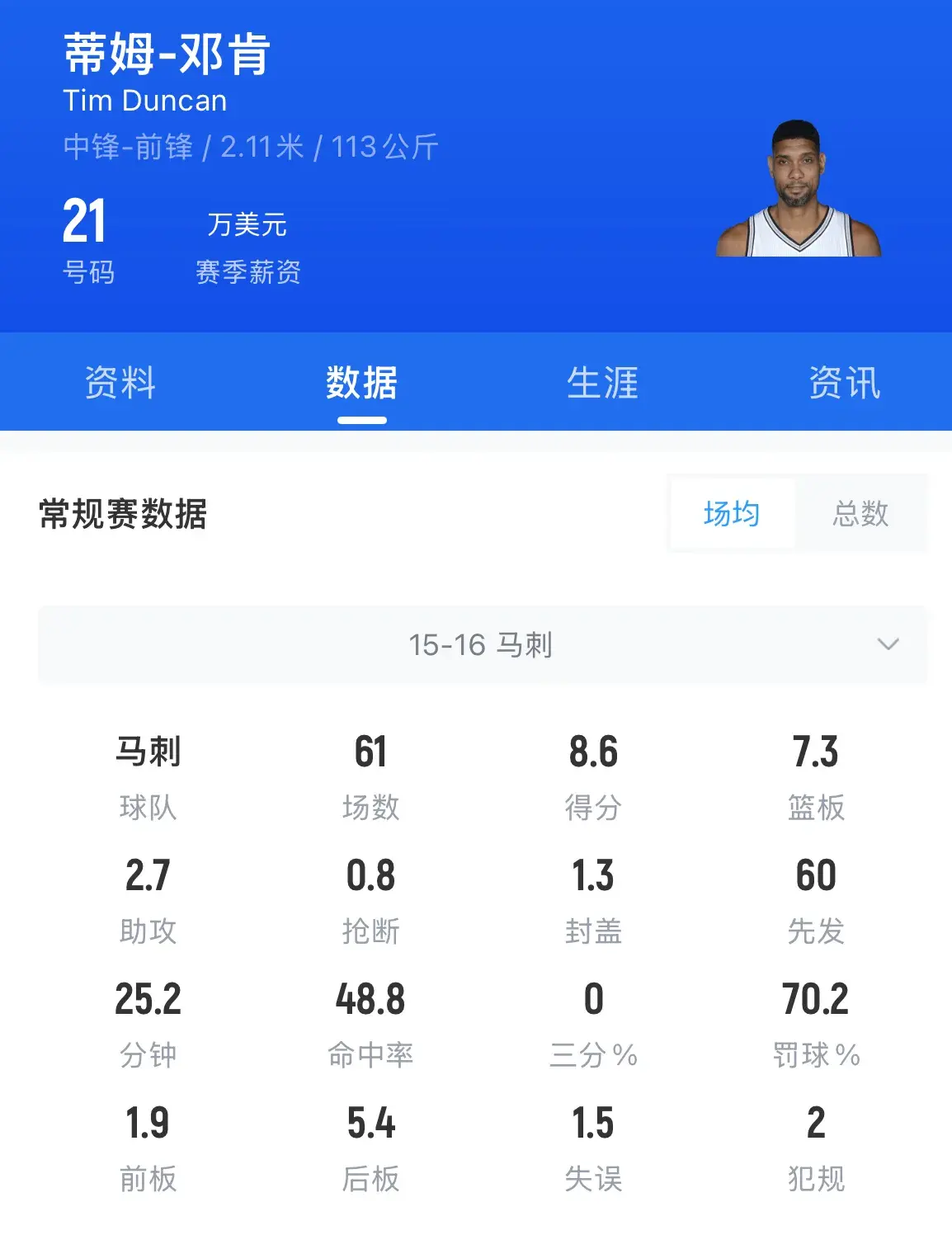Expand the 15-16 马刺 season dropdown
This screenshot has height=1235, width=952.
pos(482,644)
